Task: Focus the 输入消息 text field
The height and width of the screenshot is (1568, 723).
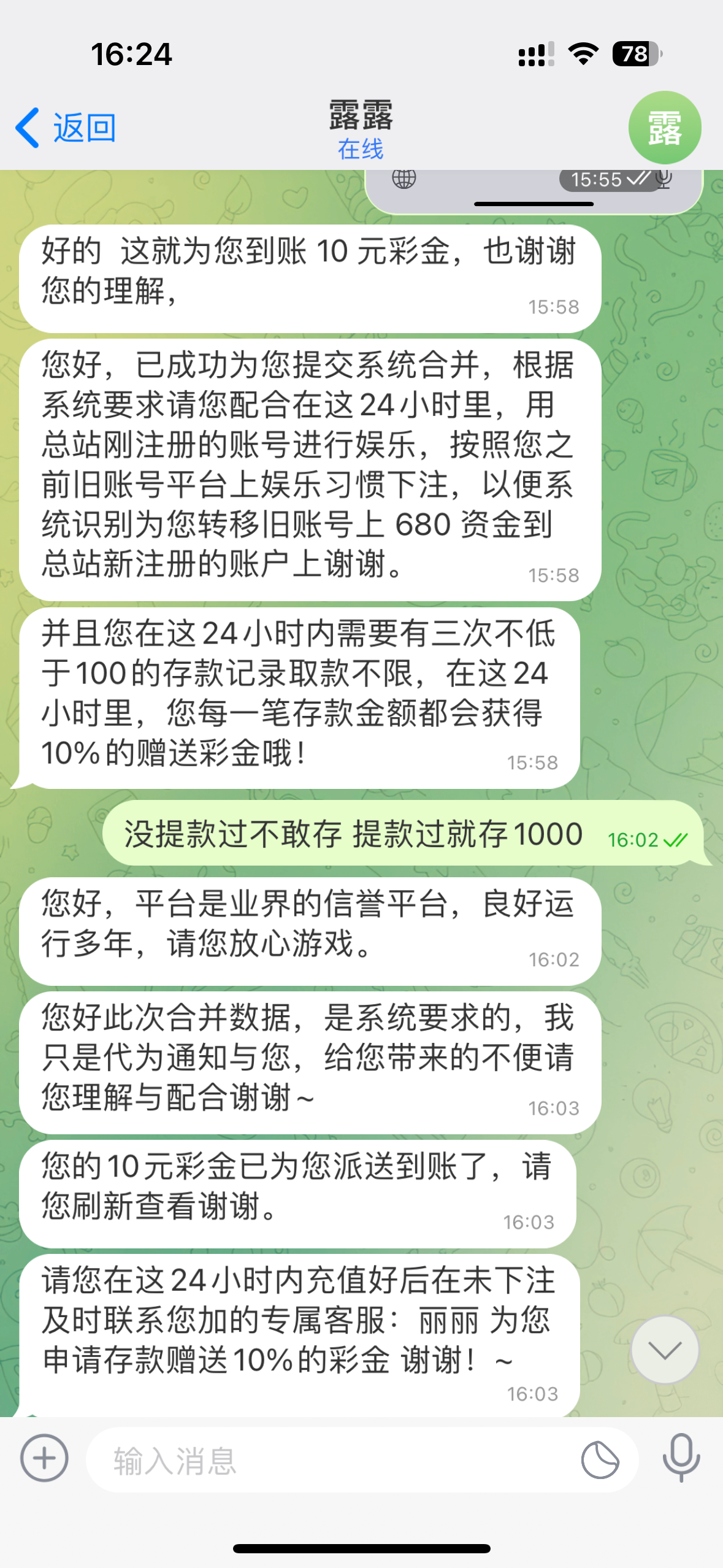Action: coord(331,1460)
